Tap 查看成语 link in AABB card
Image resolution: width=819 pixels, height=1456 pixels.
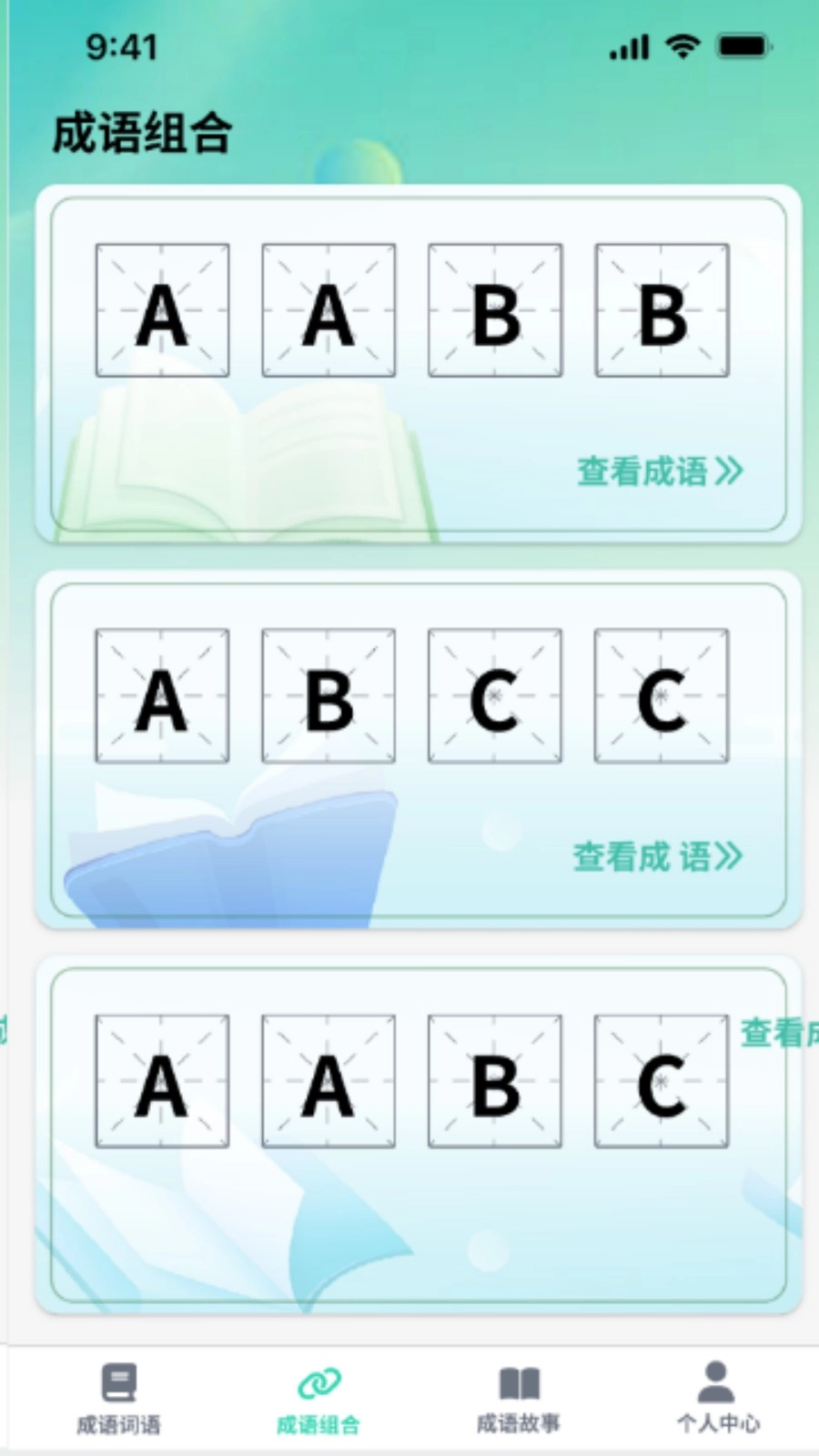point(660,471)
